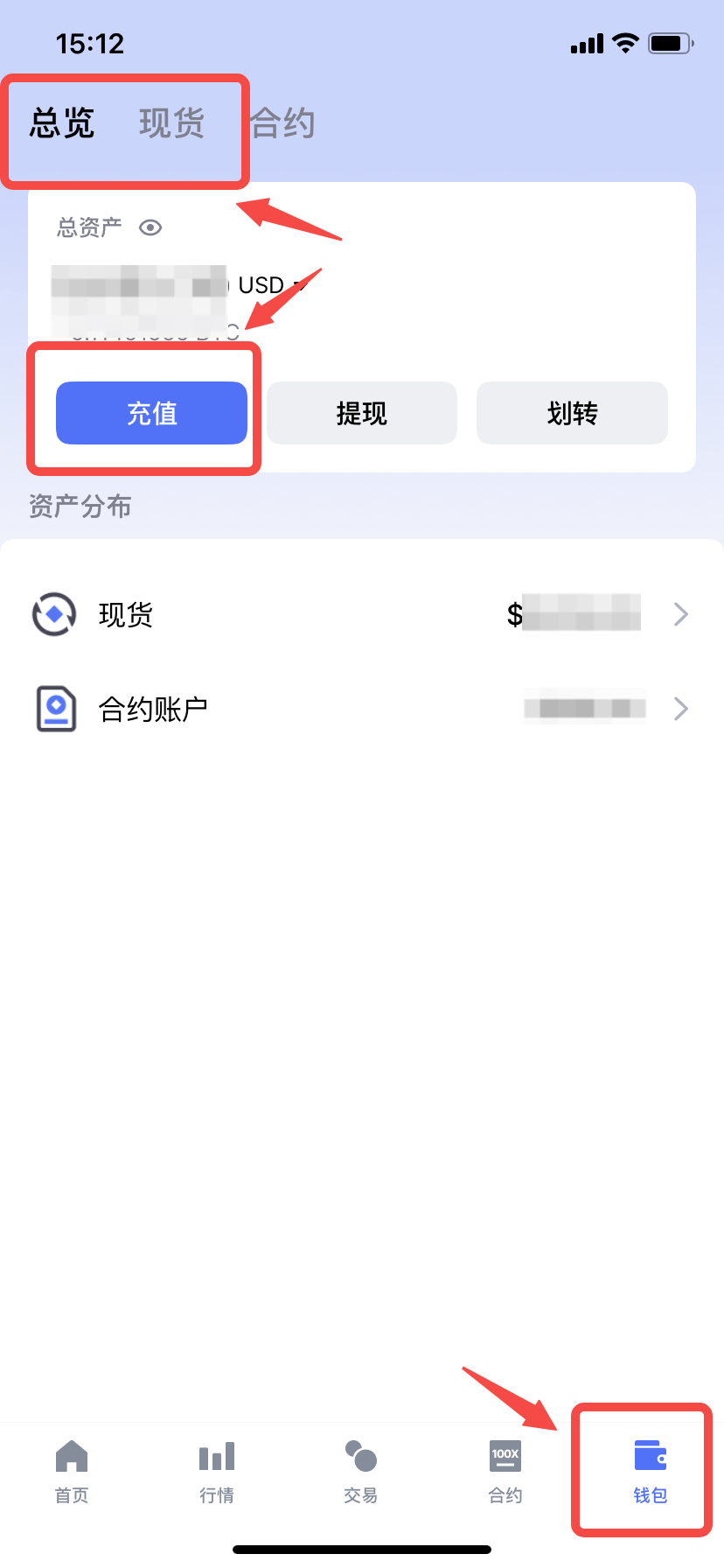Switch to the 合约 top tab
724x1568 pixels.
pyautogui.click(x=282, y=123)
